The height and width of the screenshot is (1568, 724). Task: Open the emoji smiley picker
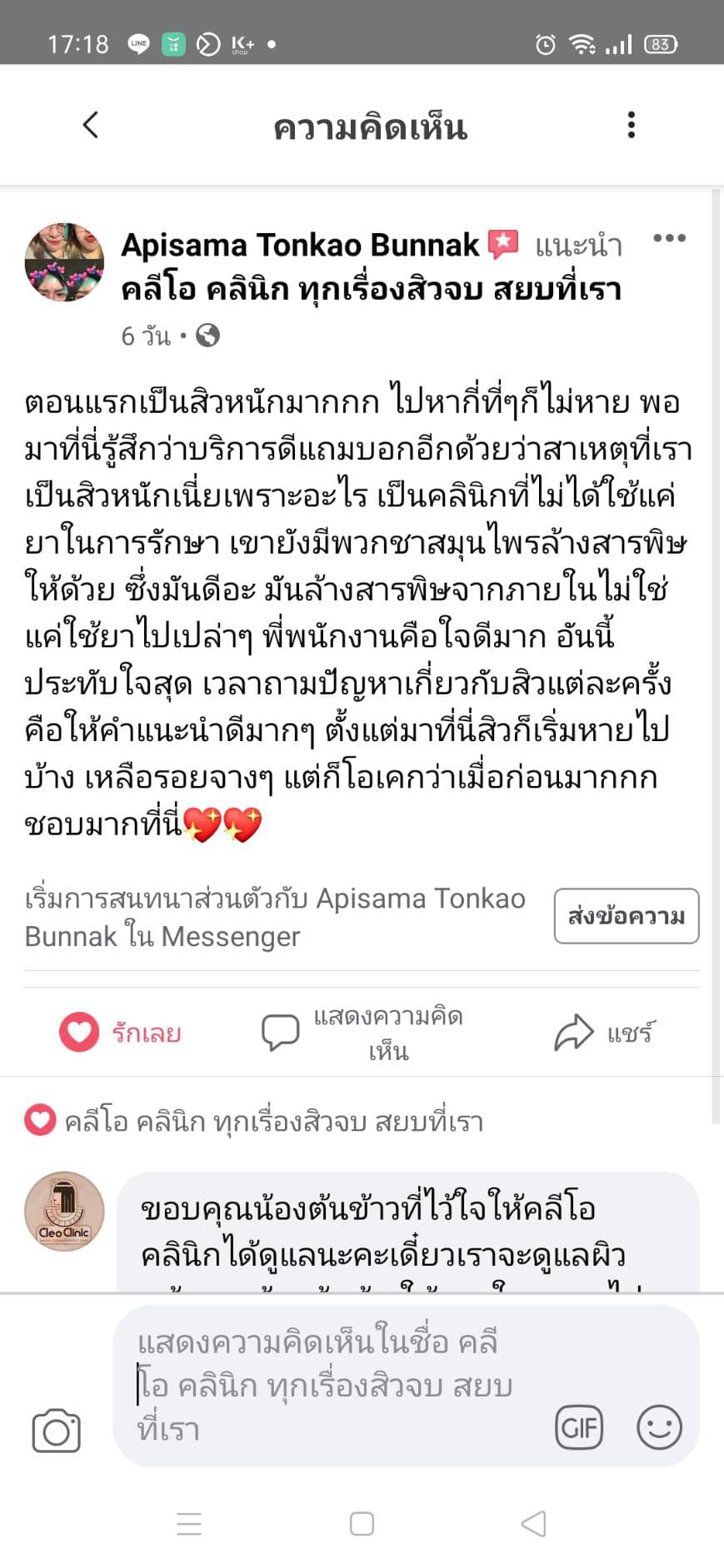660,1428
